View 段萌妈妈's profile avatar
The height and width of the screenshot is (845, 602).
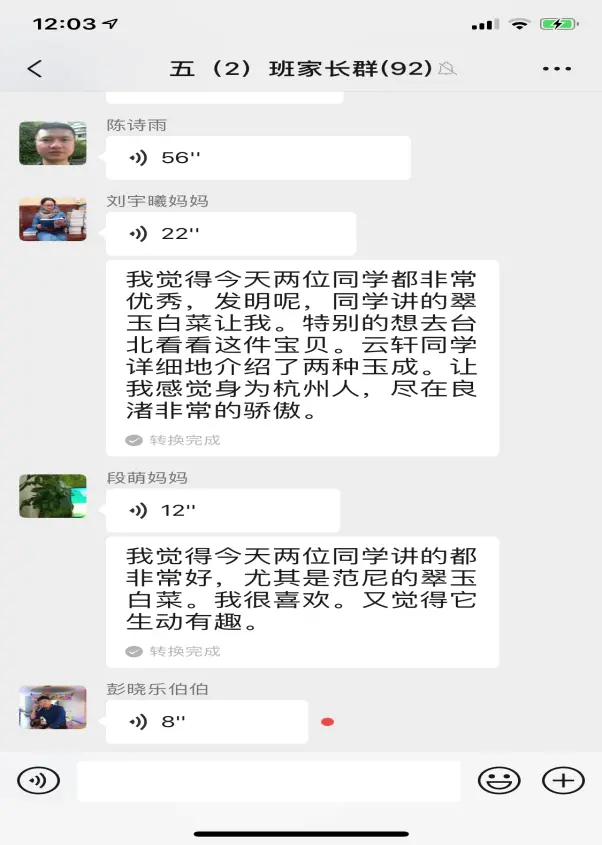click(x=52, y=496)
